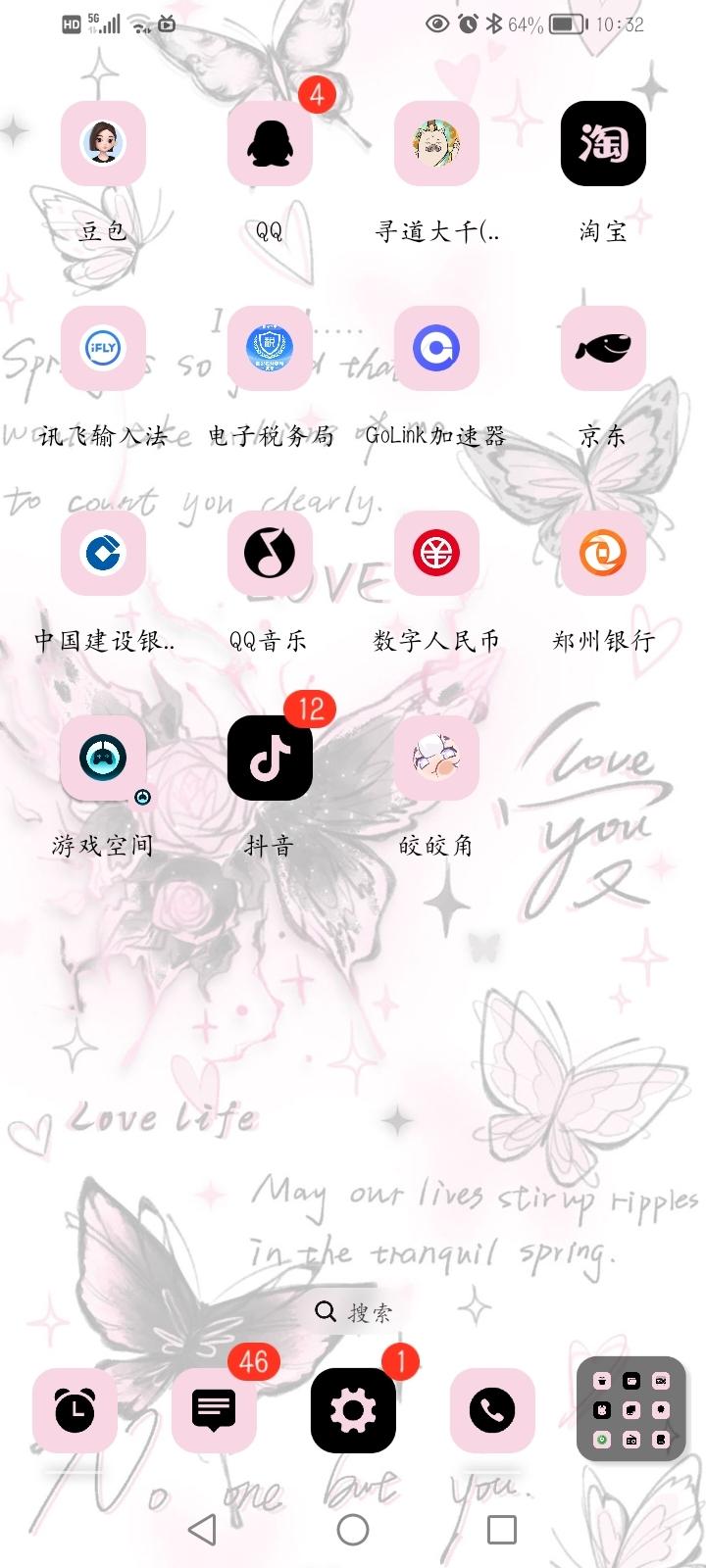Launch GoLink加速器
This screenshot has width=706, height=1568.
tap(436, 349)
